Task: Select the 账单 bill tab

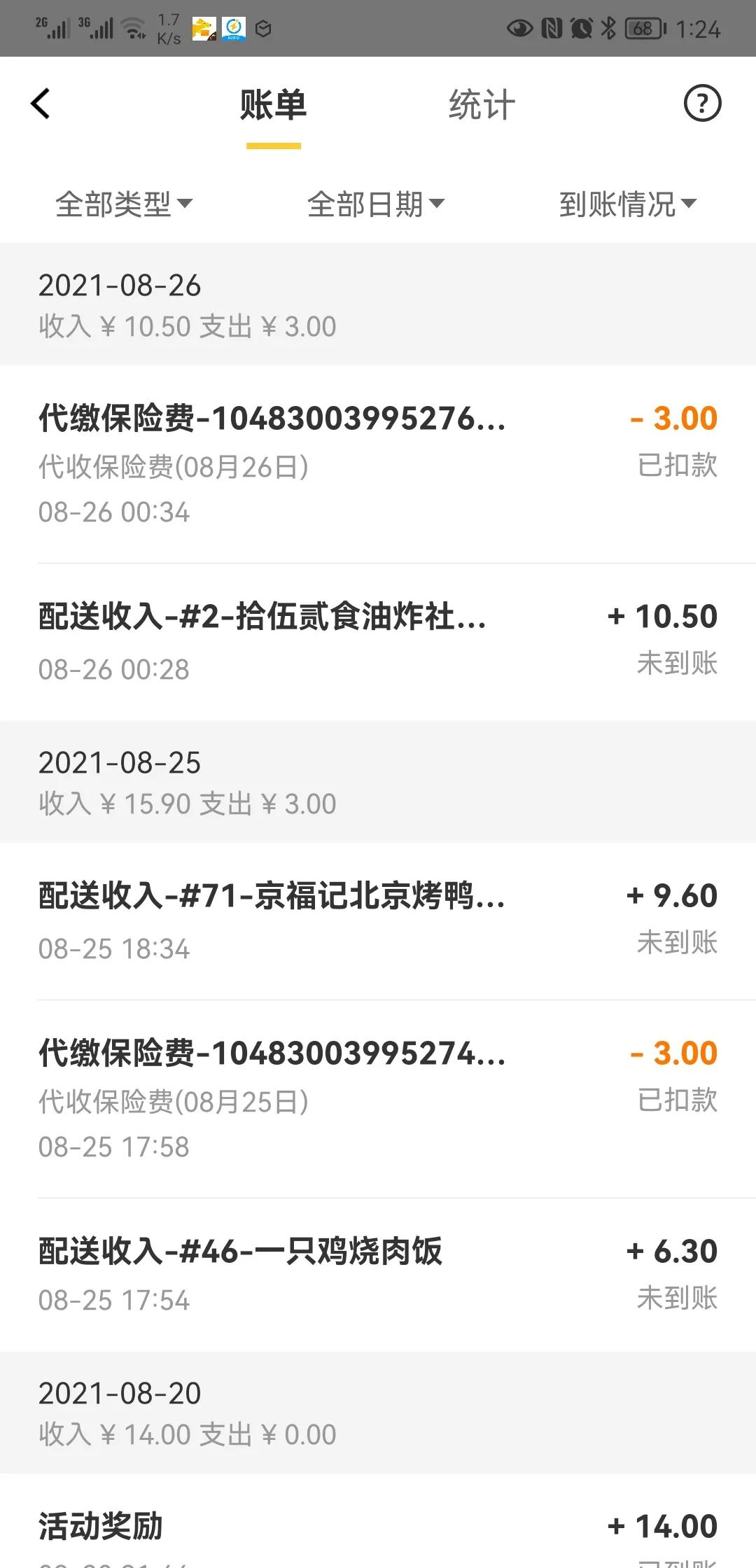Action: tap(274, 104)
